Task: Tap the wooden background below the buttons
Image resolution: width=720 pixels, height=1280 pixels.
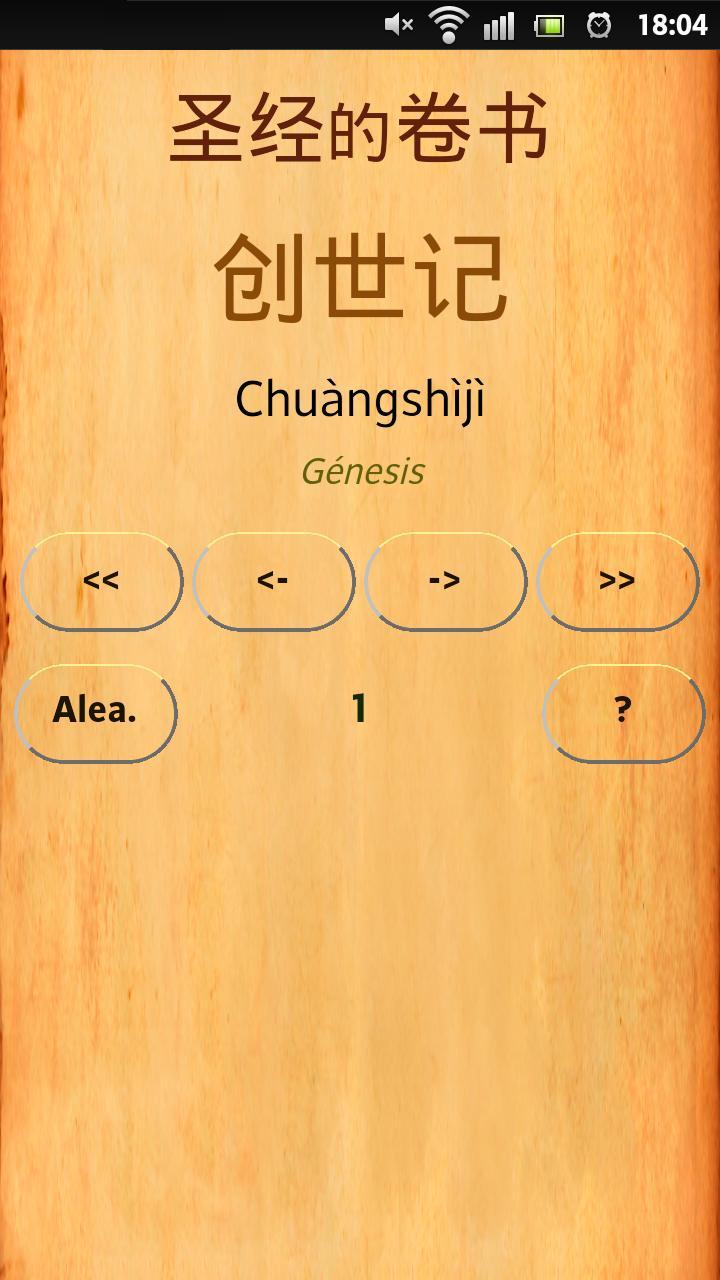Action: point(360,1000)
